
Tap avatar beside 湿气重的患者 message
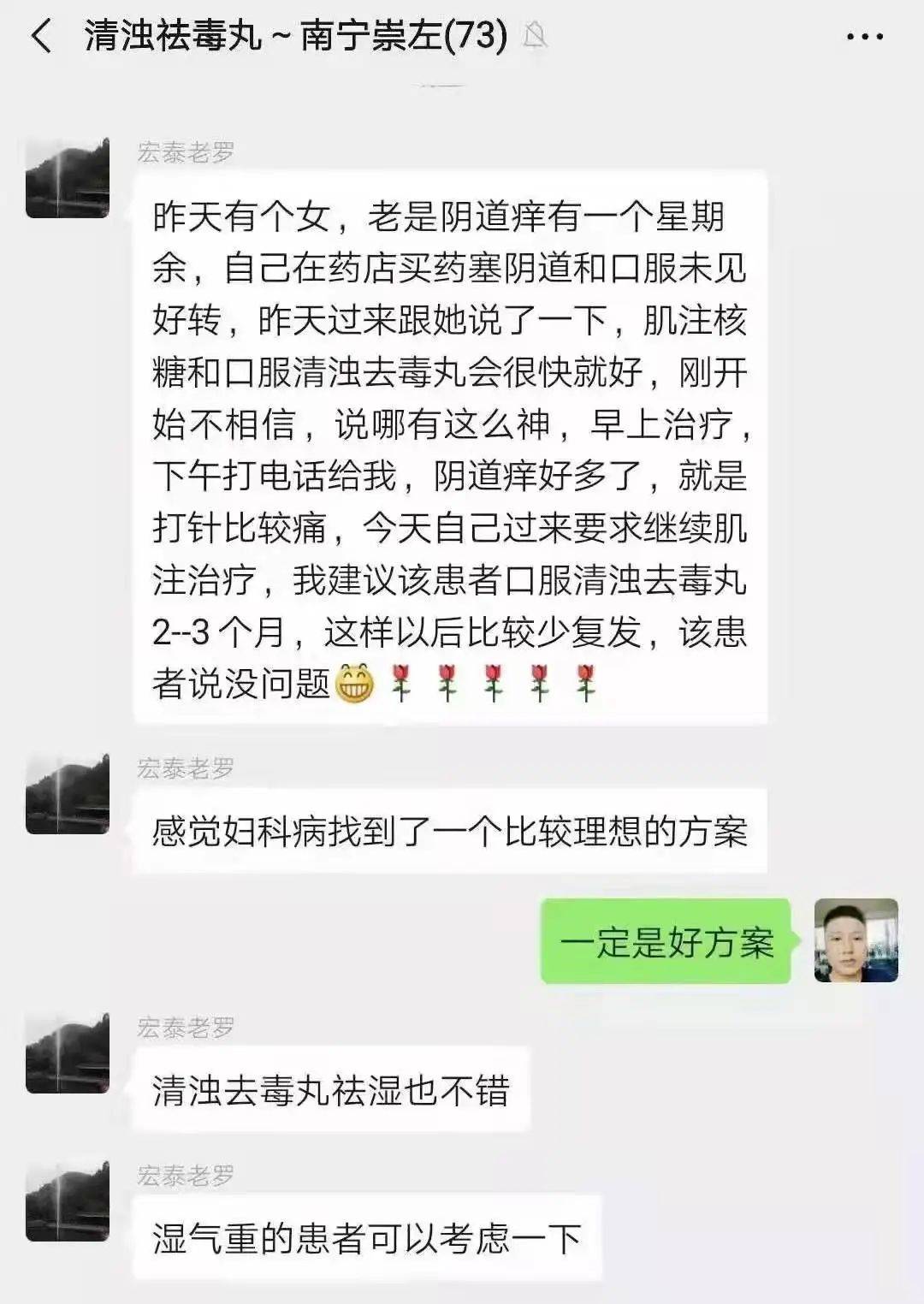point(68,1200)
